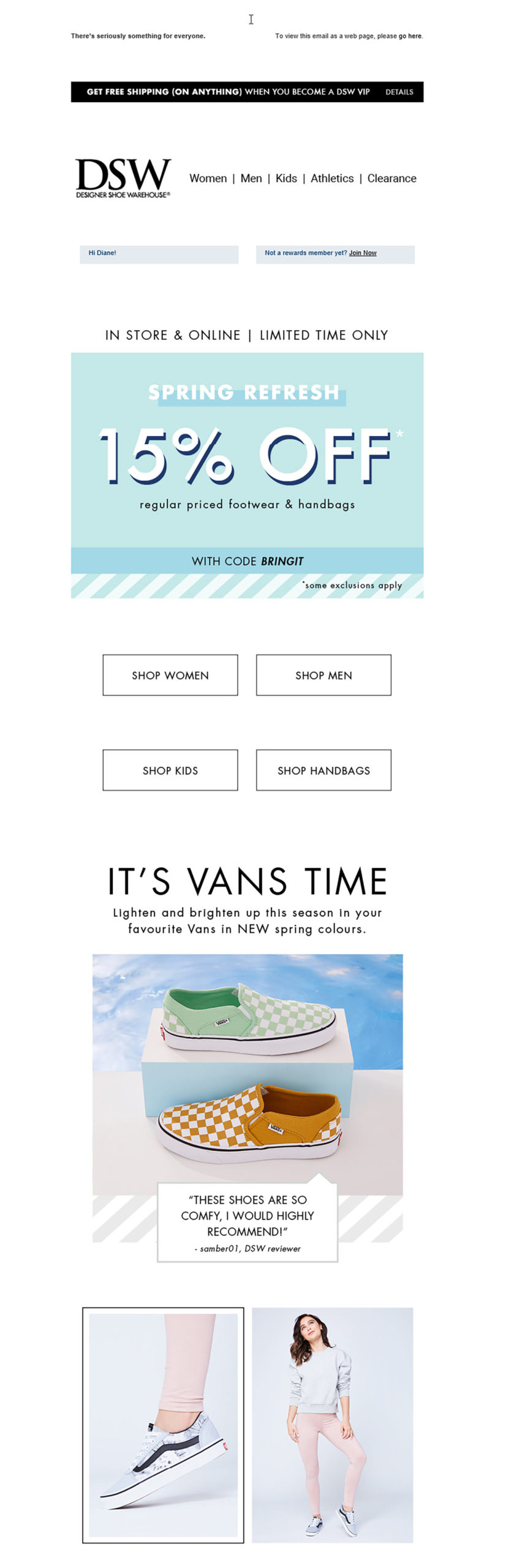Open the model in pink leggings tile

(332, 1425)
